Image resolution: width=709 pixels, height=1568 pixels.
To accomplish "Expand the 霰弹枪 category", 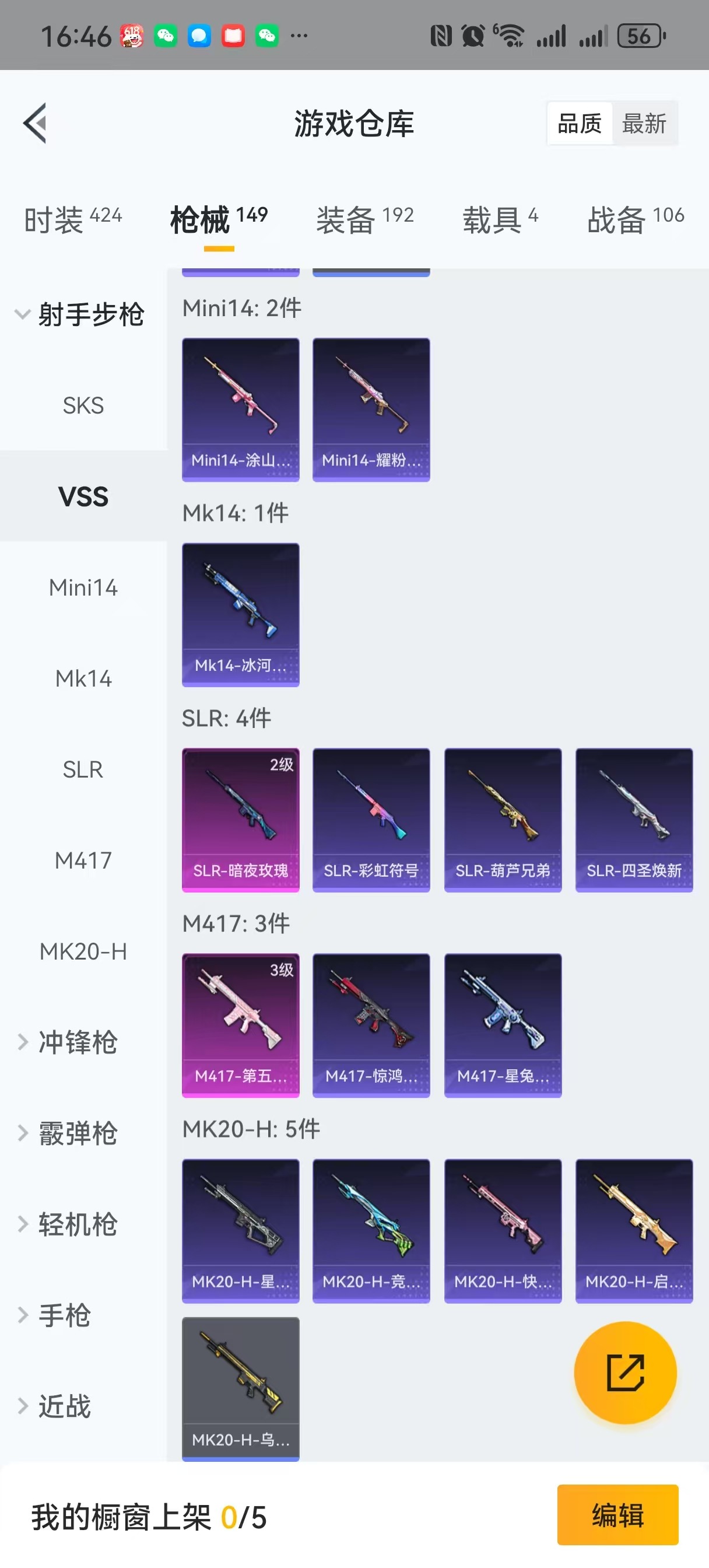I will 78,1133.
